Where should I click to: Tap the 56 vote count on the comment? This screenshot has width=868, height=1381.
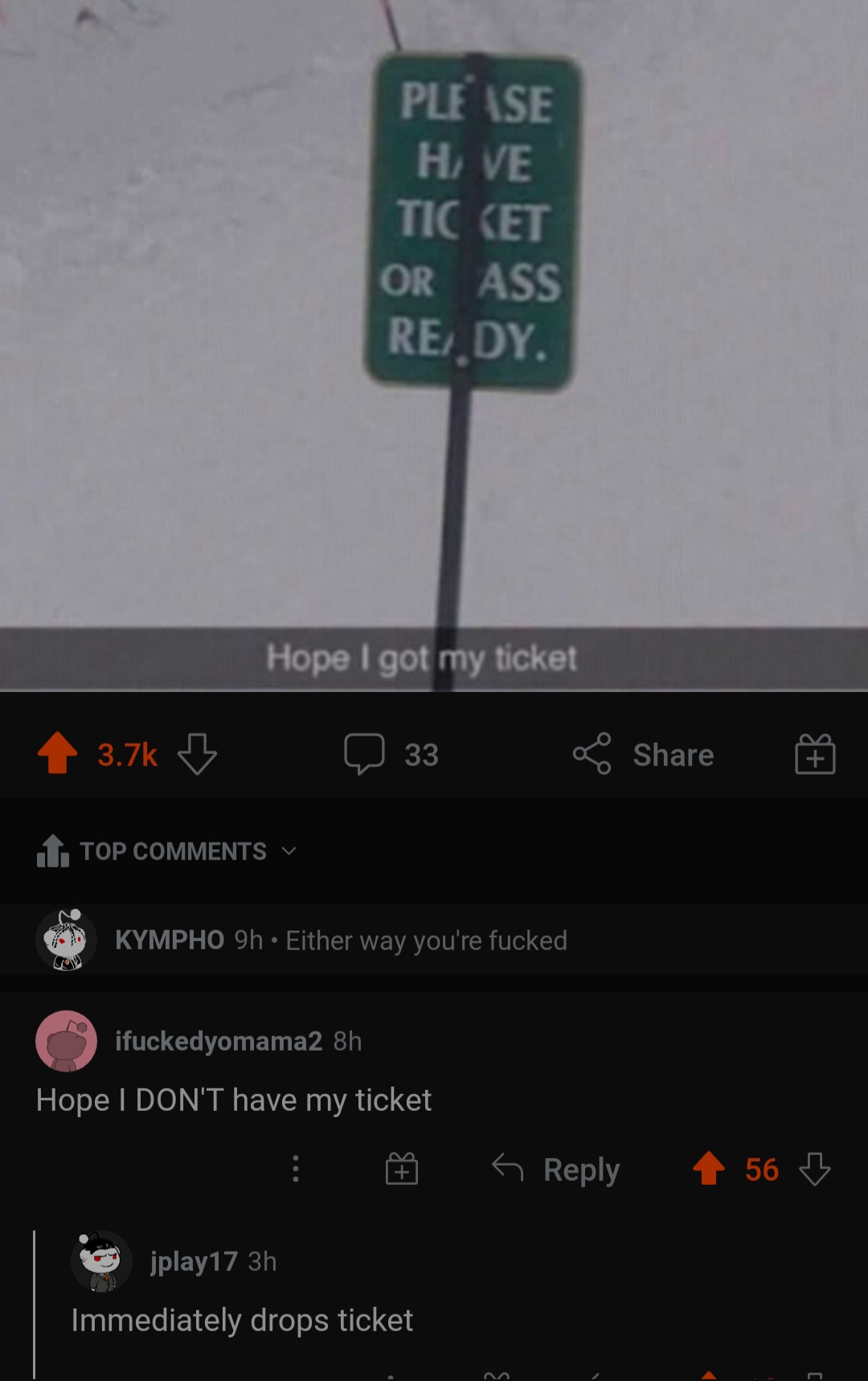point(760,1170)
